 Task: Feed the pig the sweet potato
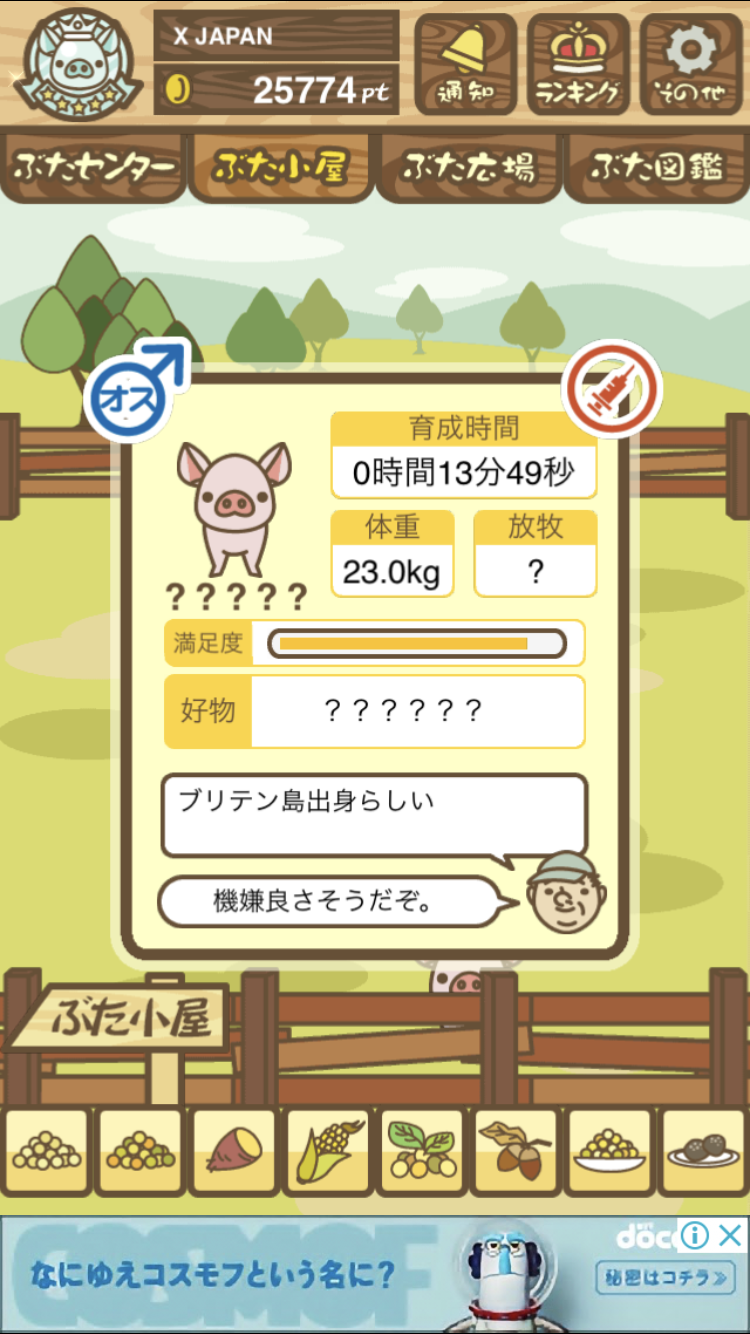tap(234, 1151)
